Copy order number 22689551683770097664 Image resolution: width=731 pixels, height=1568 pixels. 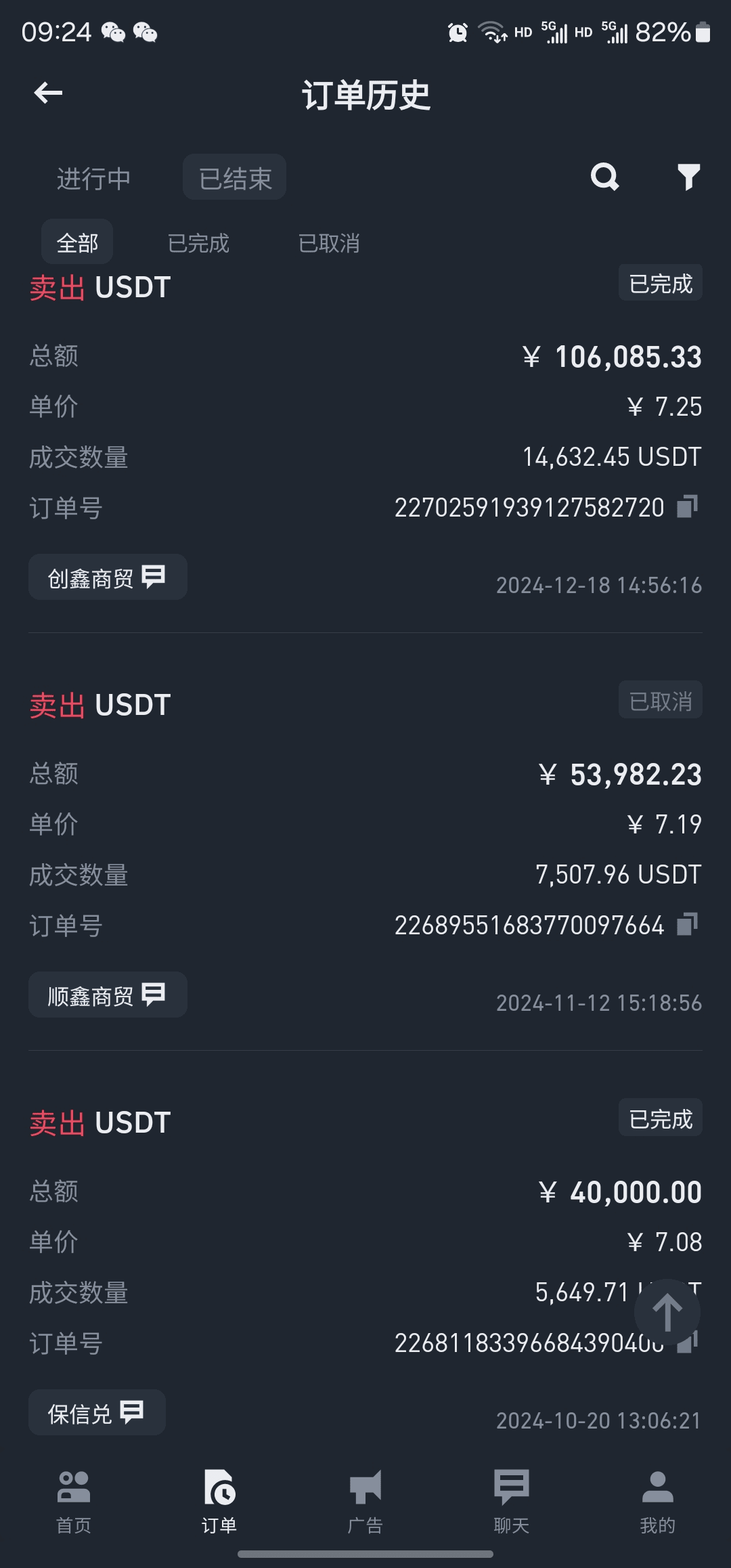(687, 925)
